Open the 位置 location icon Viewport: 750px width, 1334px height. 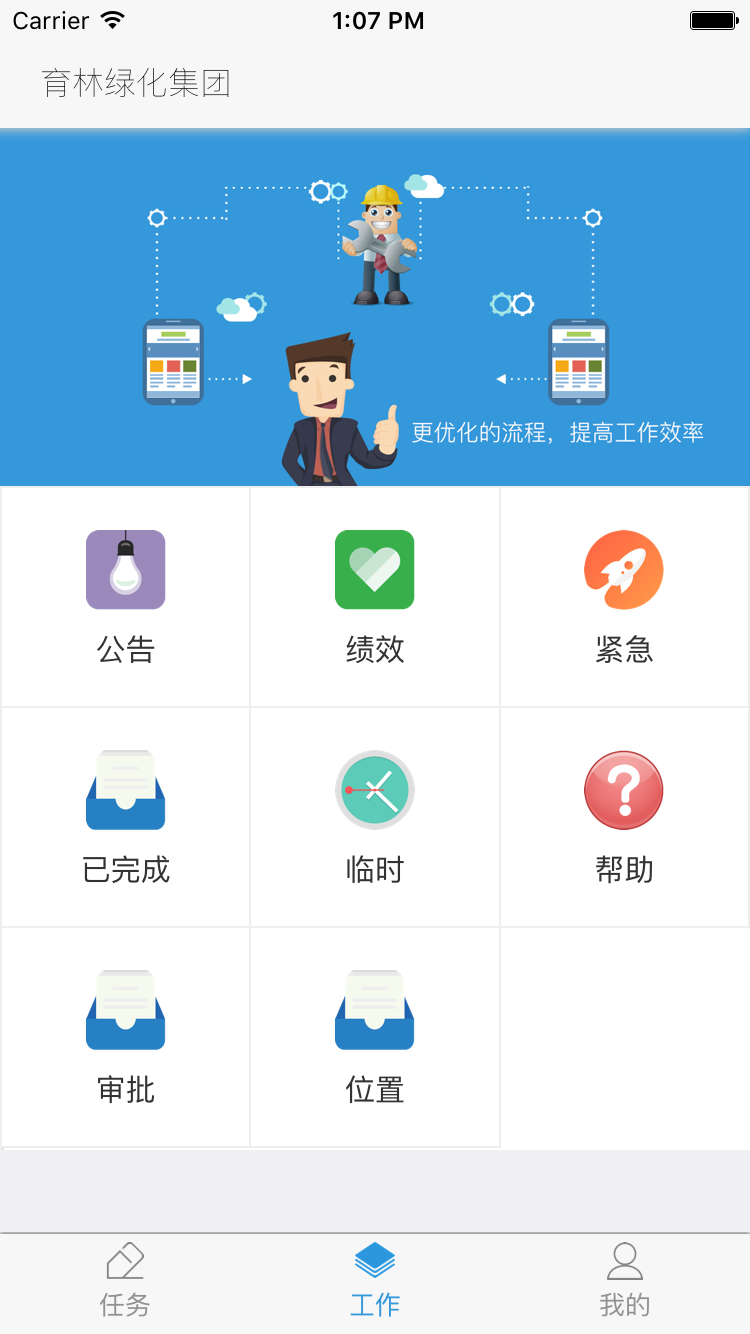pos(375,1010)
